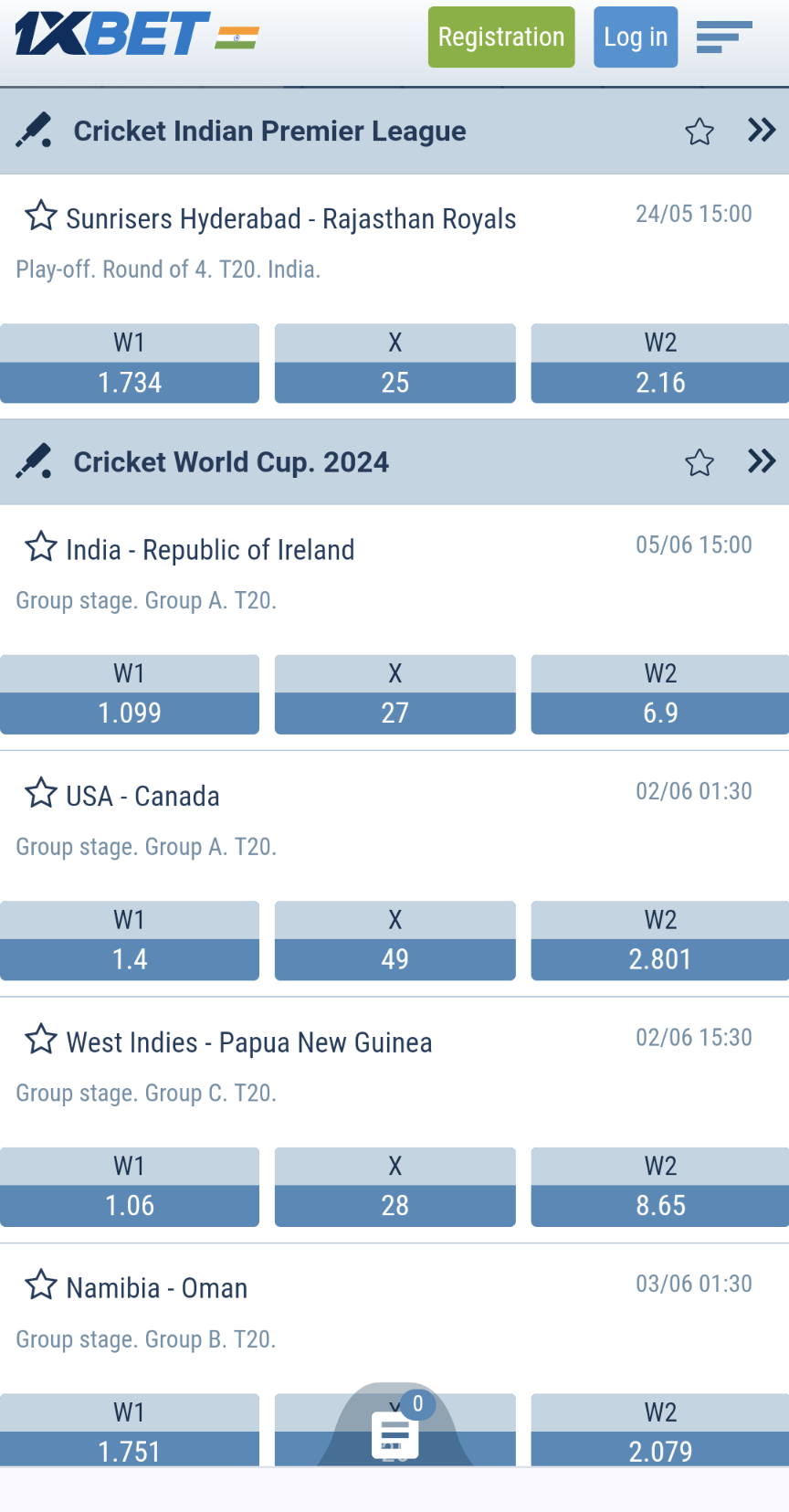
Task: Open the India - Republic of Ireland match page
Action: pos(209,549)
